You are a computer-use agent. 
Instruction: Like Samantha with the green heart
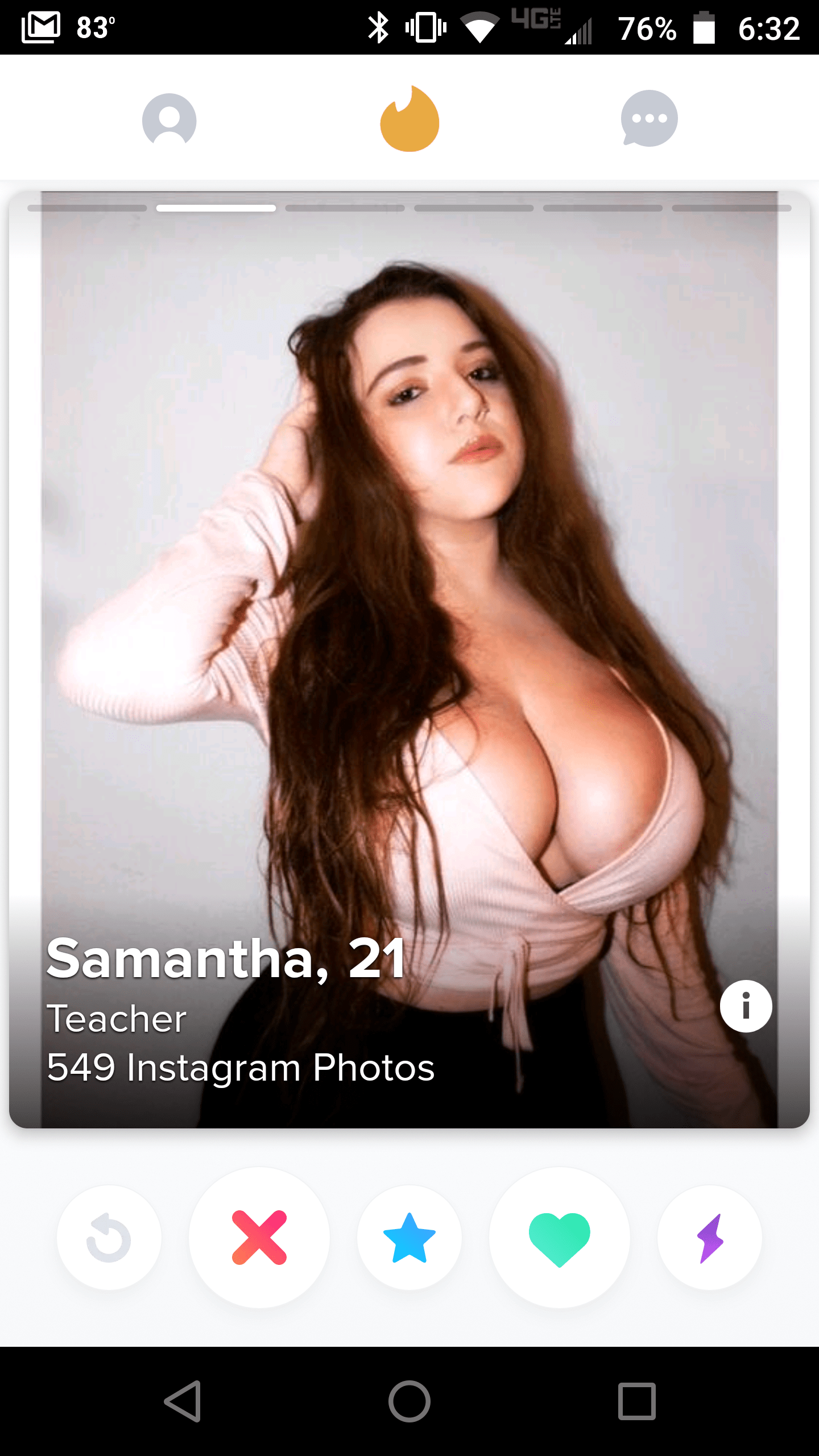[x=560, y=1238]
